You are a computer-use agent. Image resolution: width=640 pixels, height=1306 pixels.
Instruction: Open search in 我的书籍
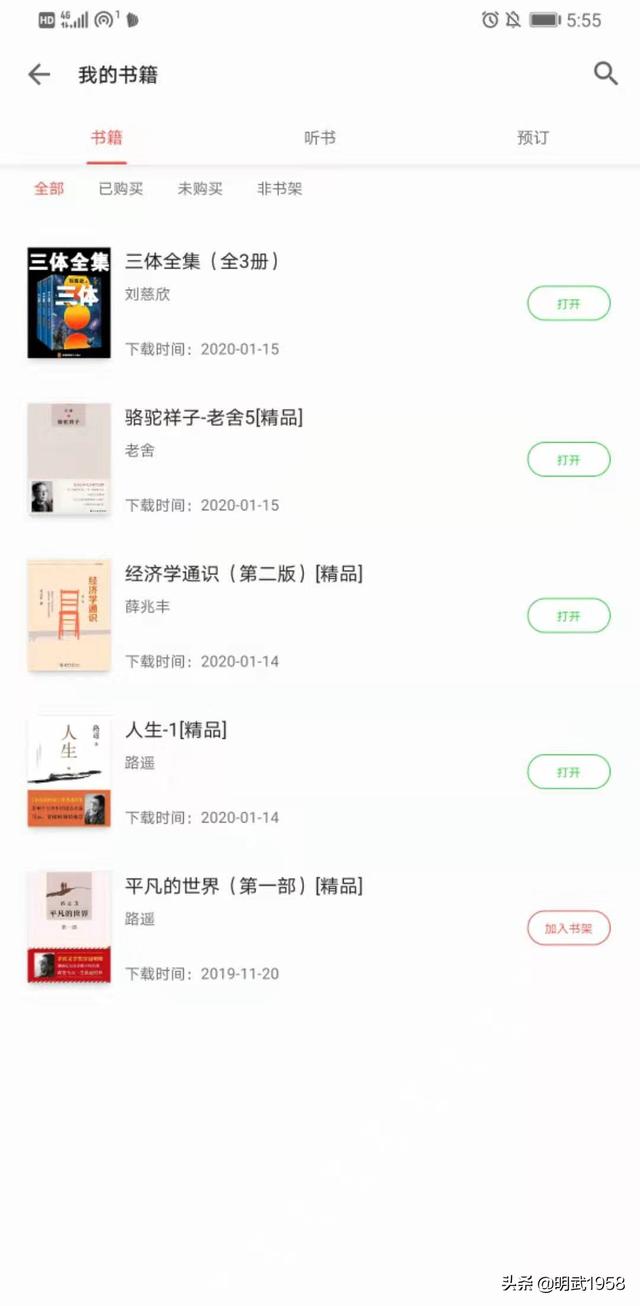pos(605,73)
